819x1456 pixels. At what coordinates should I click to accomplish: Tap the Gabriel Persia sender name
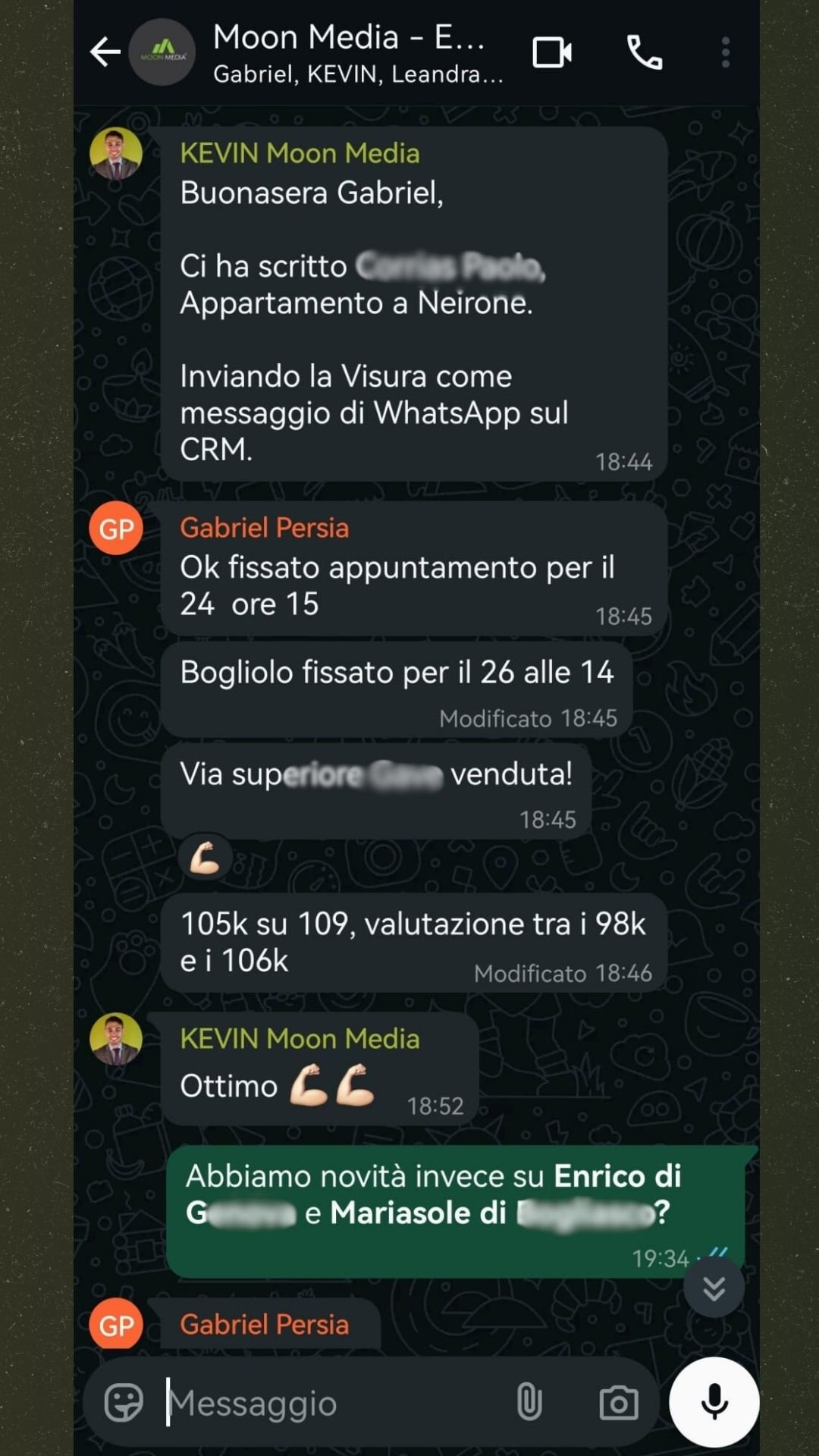click(265, 527)
